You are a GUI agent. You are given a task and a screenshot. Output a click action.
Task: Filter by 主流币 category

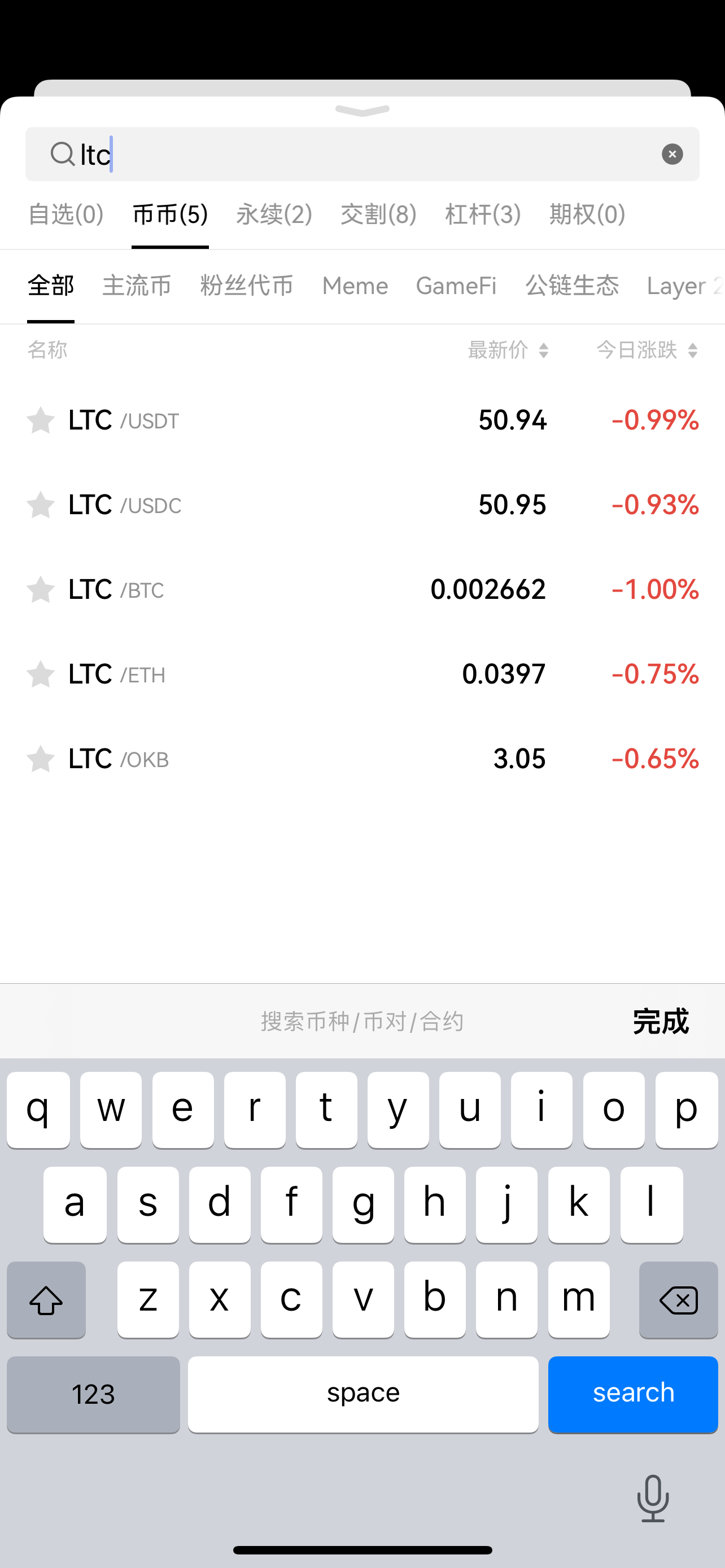click(137, 286)
